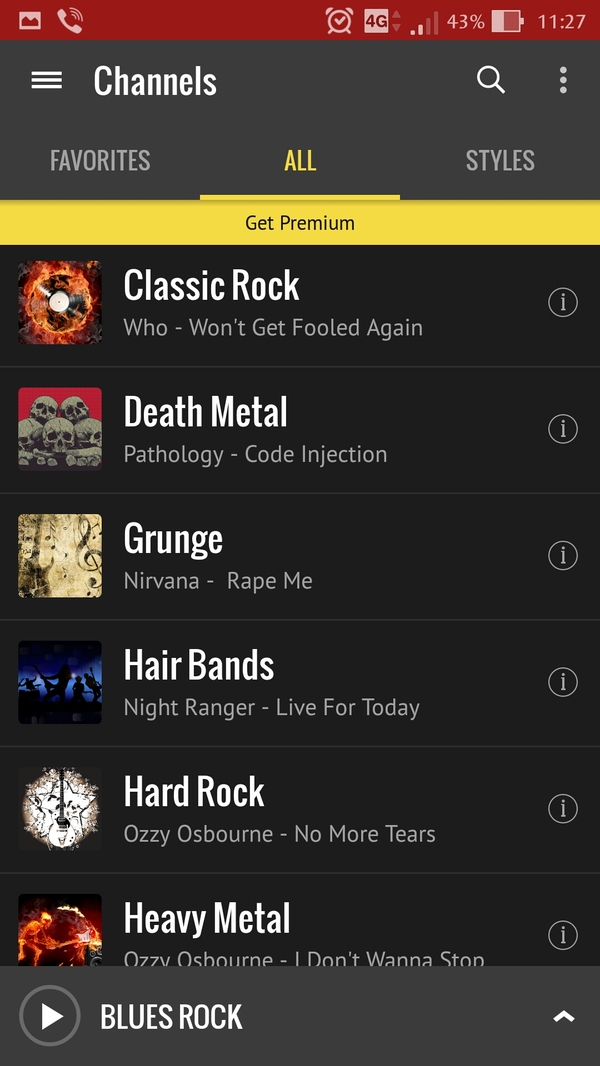Image resolution: width=600 pixels, height=1066 pixels.
Task: Play the Blues Rock channel
Action: click(x=49, y=1016)
